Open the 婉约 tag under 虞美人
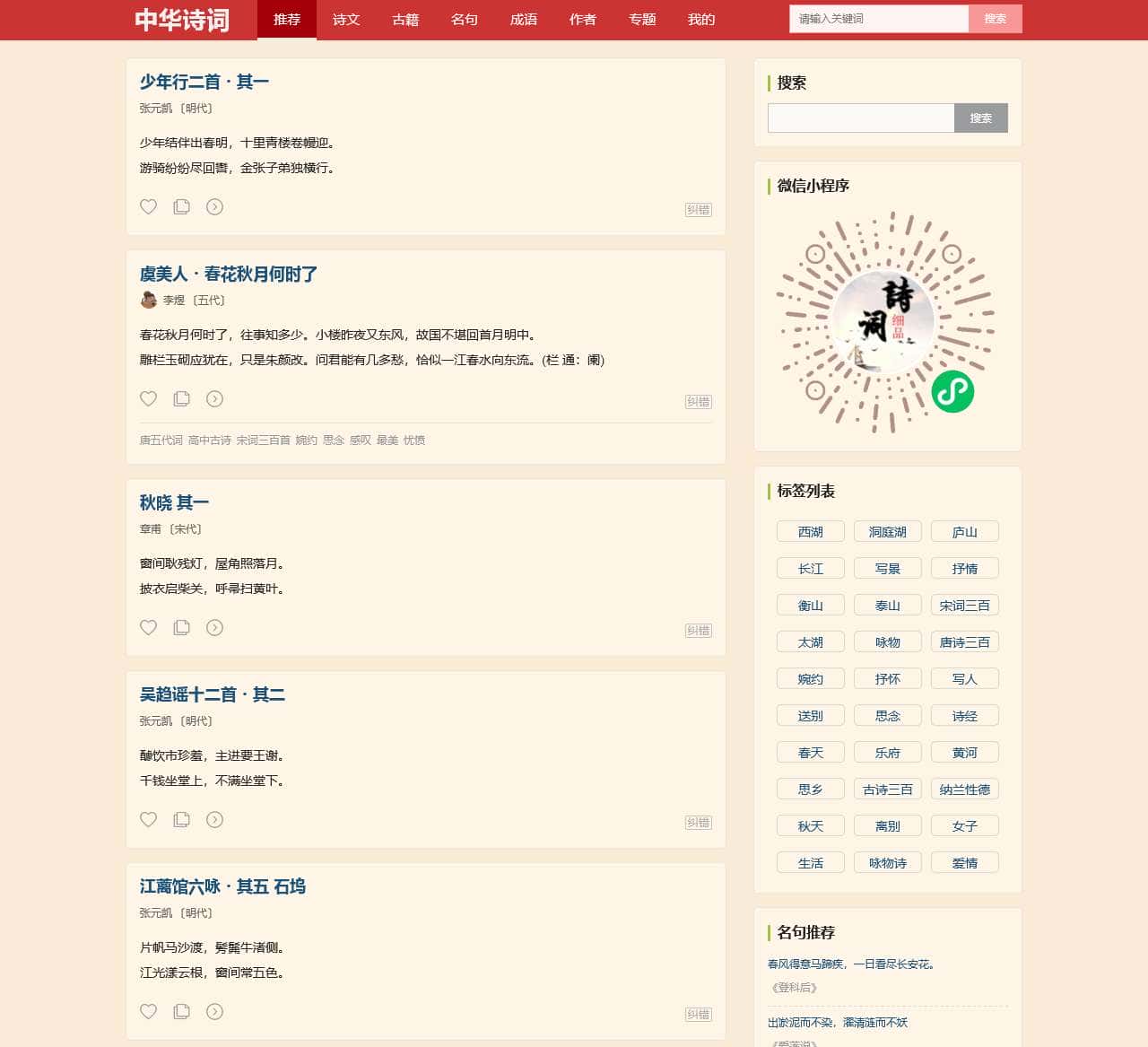1148x1047 pixels. [307, 441]
